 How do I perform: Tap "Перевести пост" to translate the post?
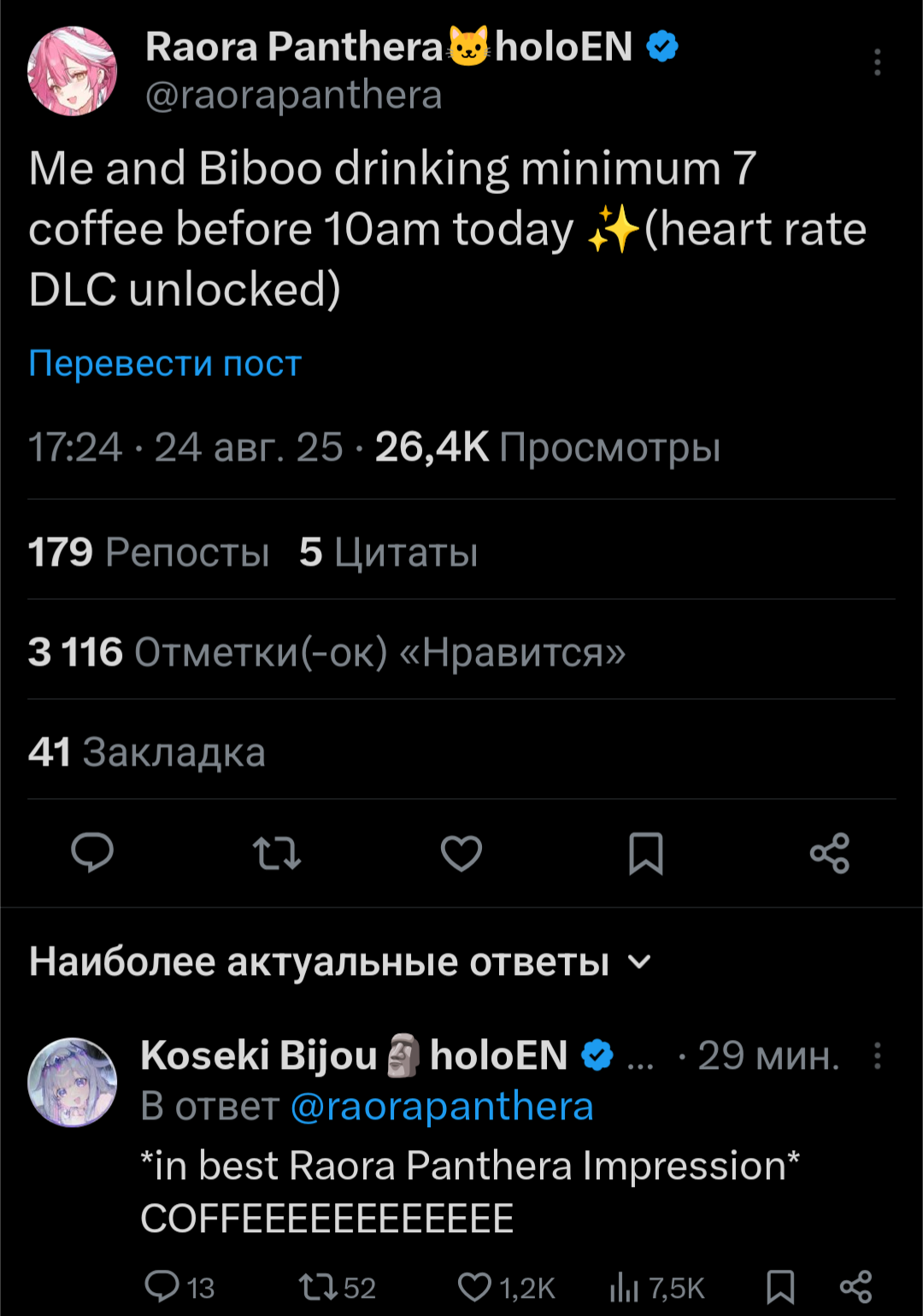click(165, 363)
